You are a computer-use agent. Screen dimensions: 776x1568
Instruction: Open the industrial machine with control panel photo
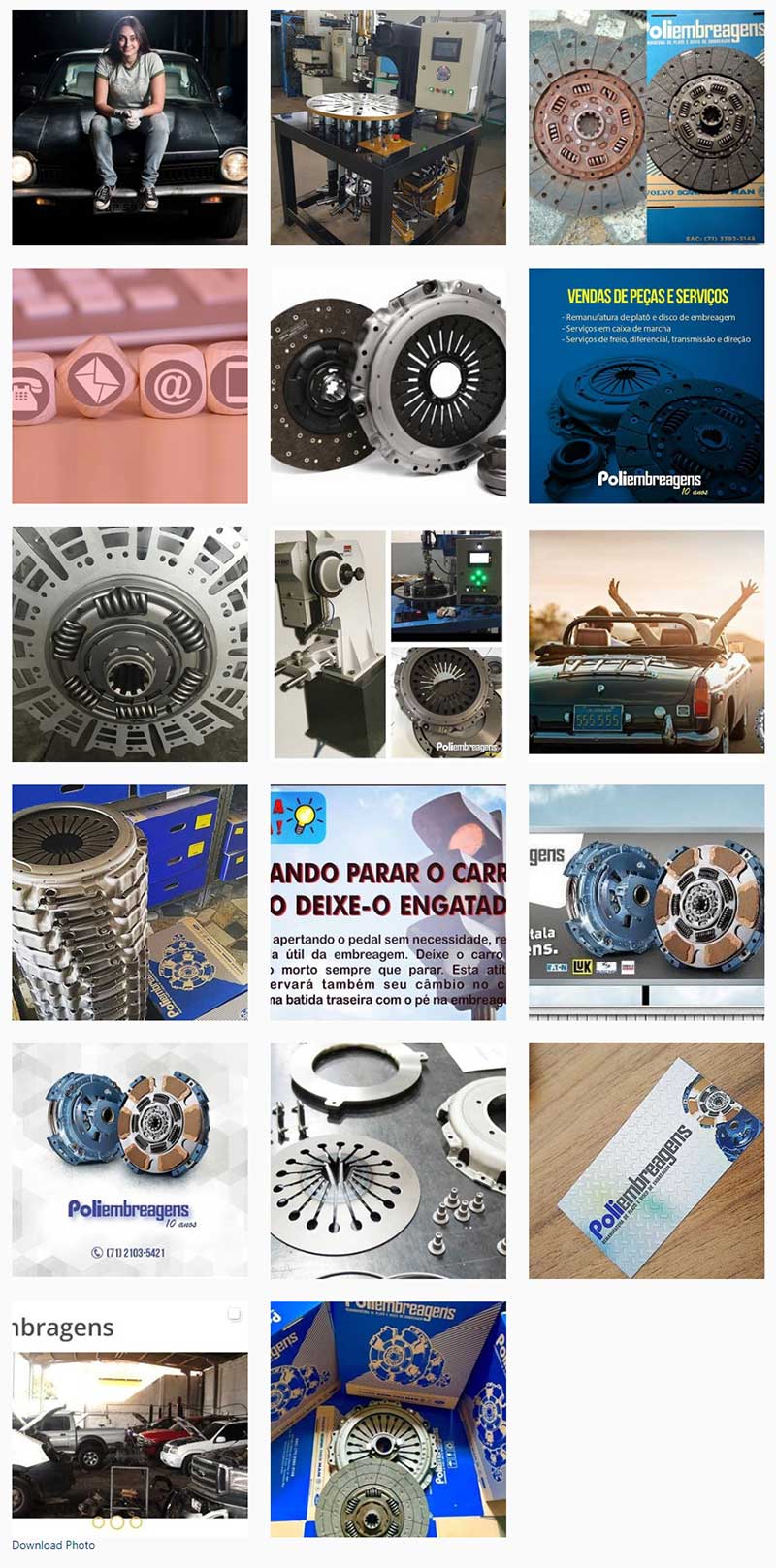pyautogui.click(x=388, y=127)
